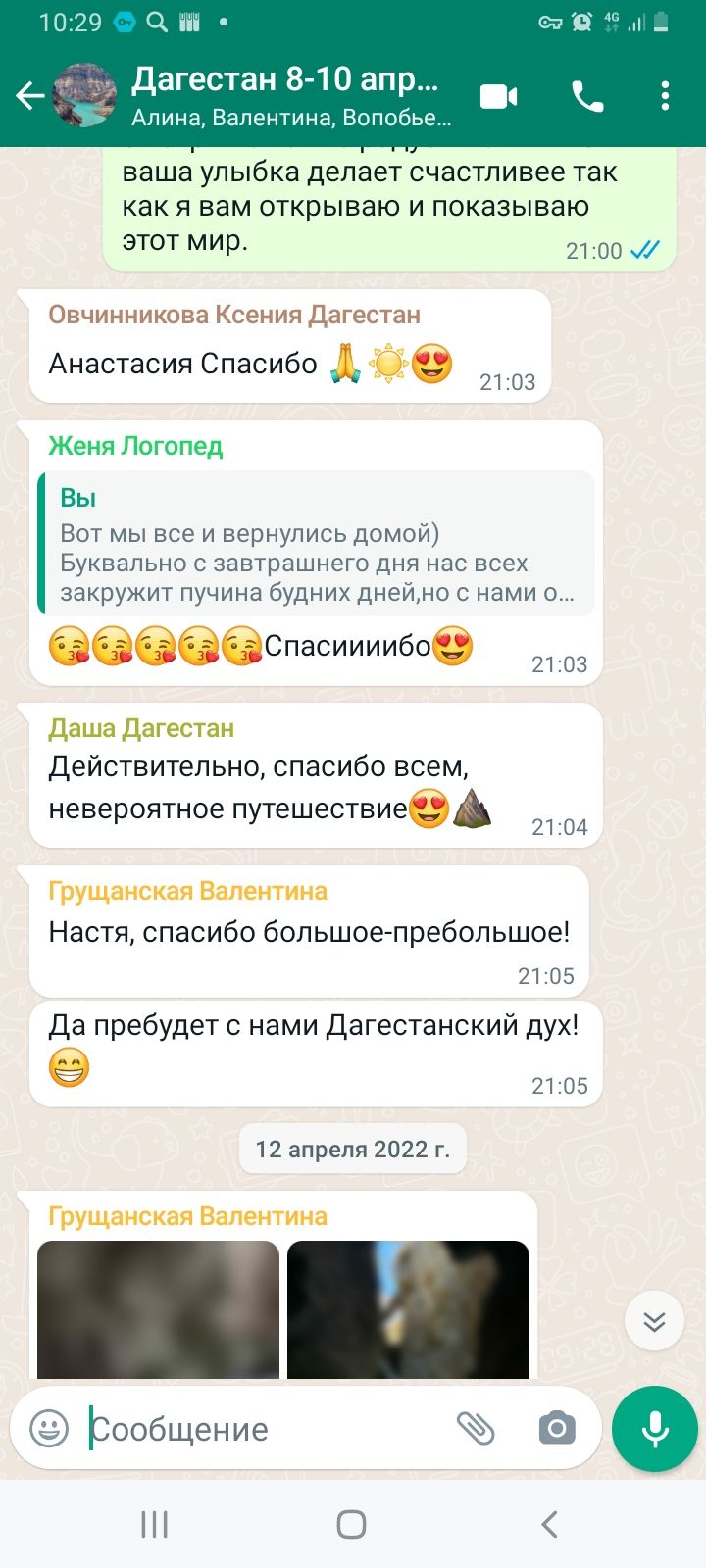Open first blurred photo from Грущанская Валентина

click(x=159, y=1309)
